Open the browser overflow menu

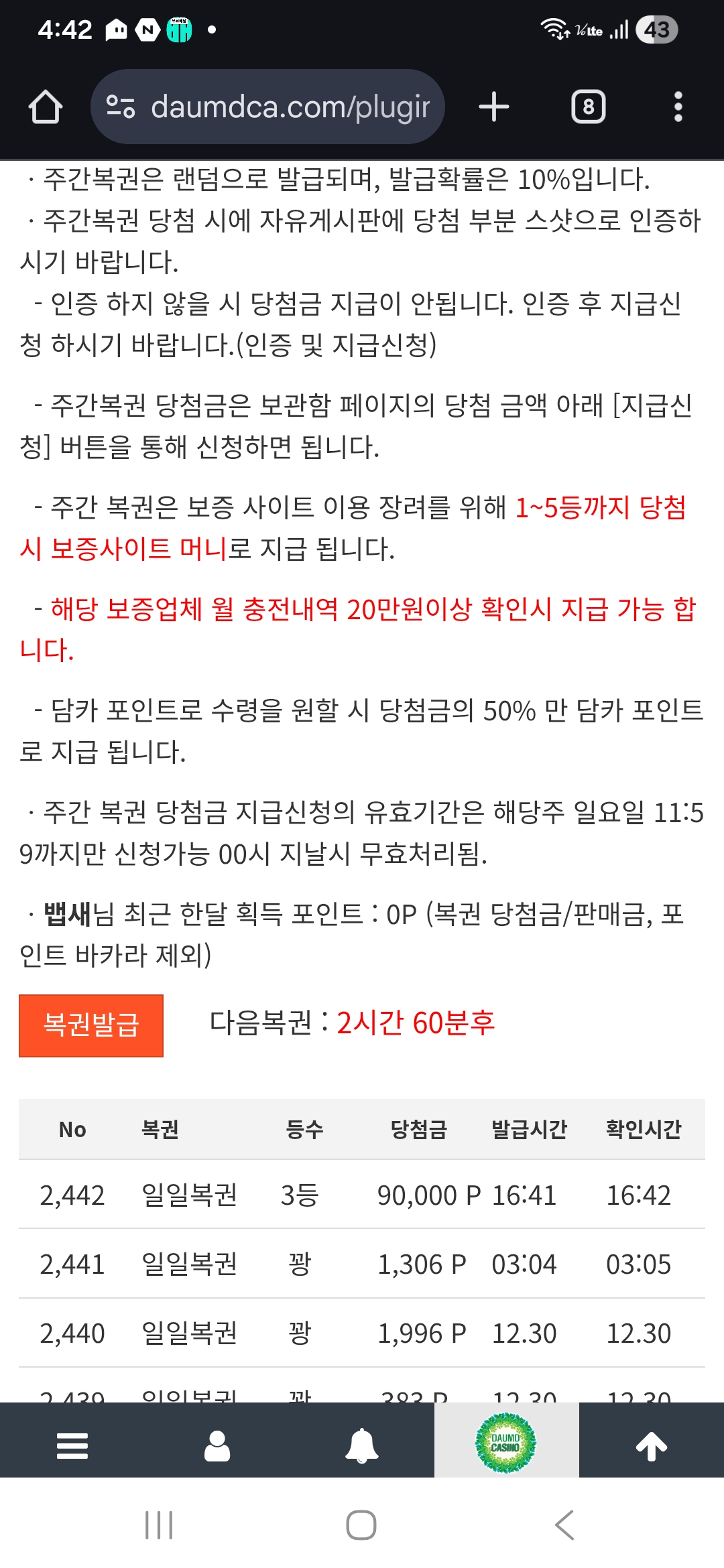(678, 107)
